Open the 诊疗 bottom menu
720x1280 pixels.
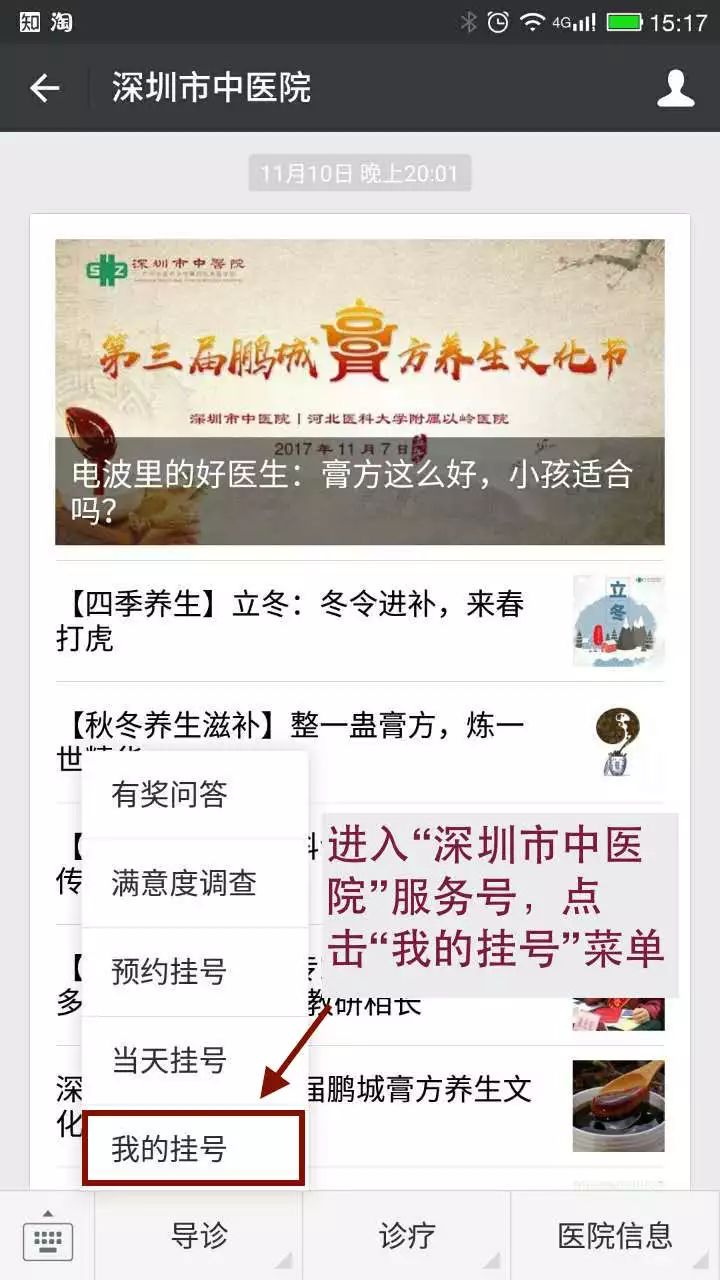tap(407, 1236)
